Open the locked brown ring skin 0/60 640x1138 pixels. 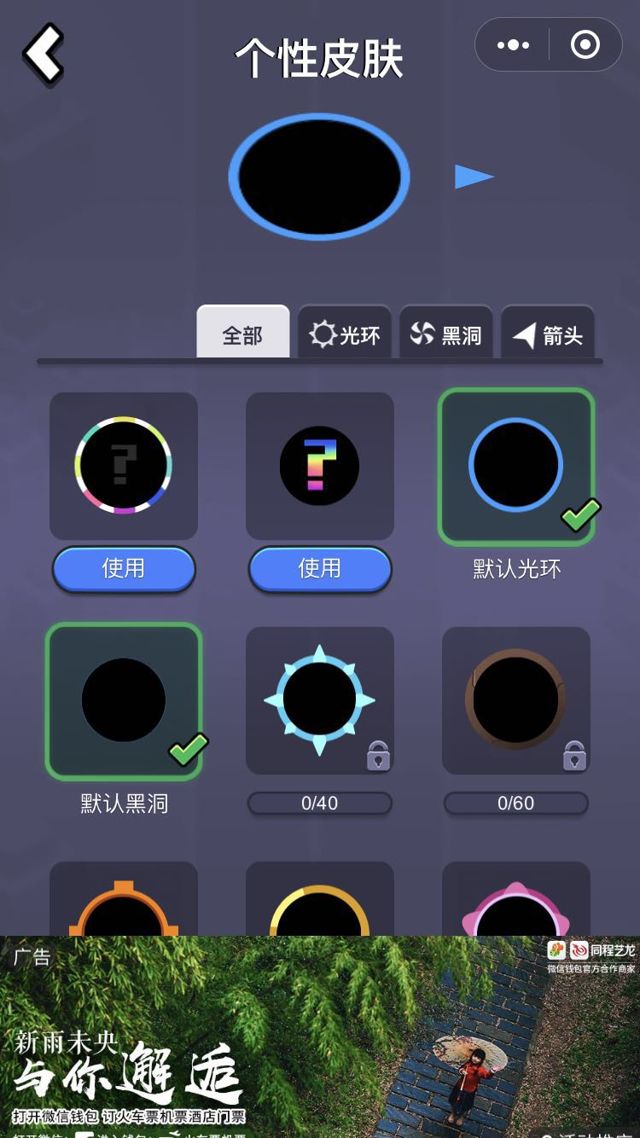tap(516, 701)
